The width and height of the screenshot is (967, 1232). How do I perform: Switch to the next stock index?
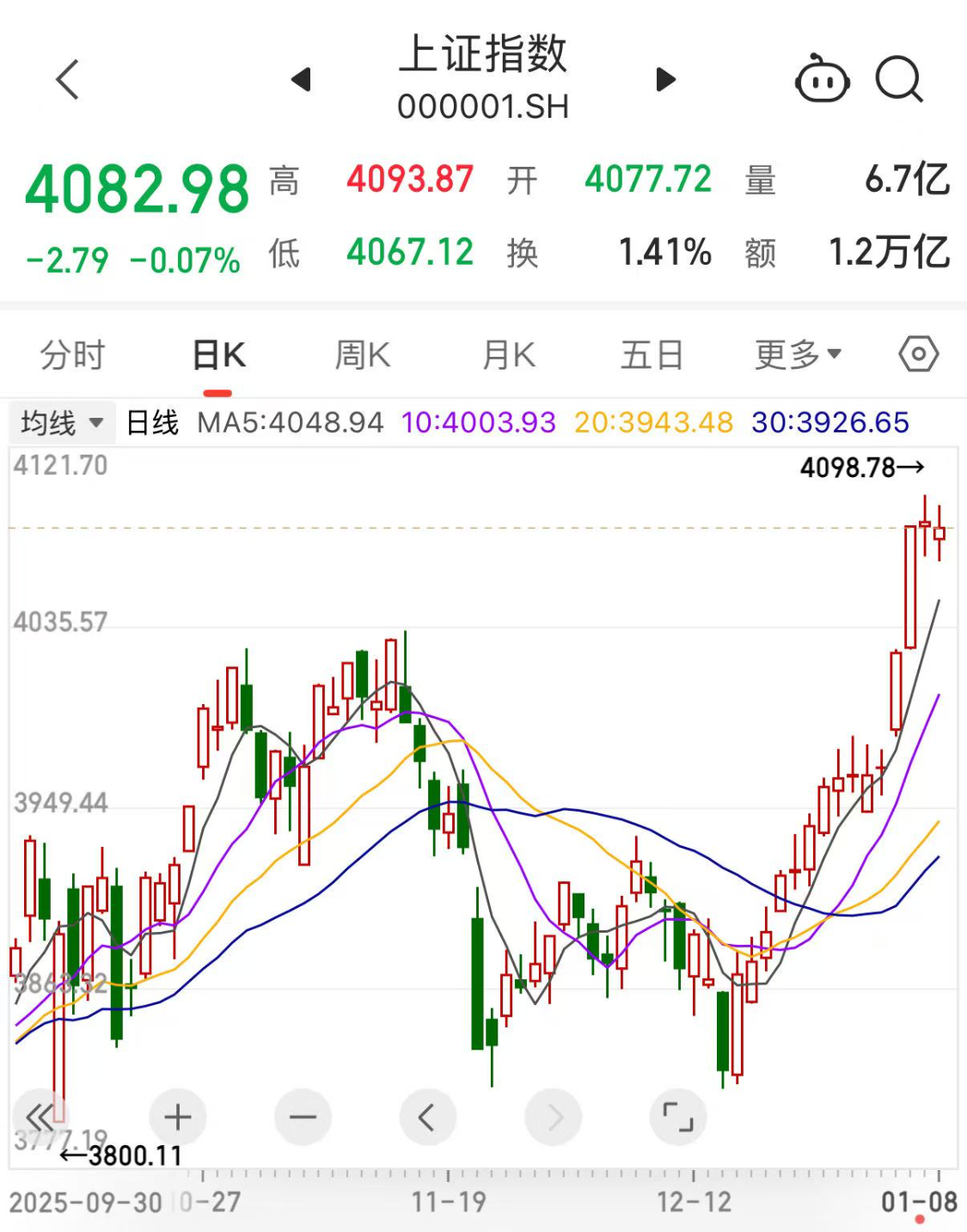(665, 80)
